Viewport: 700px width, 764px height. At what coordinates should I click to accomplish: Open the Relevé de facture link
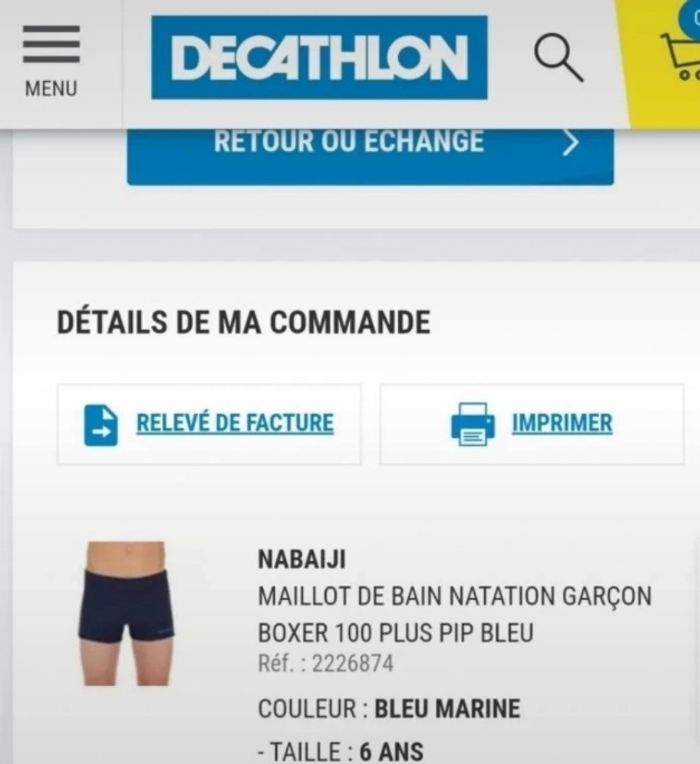pyautogui.click(x=234, y=423)
